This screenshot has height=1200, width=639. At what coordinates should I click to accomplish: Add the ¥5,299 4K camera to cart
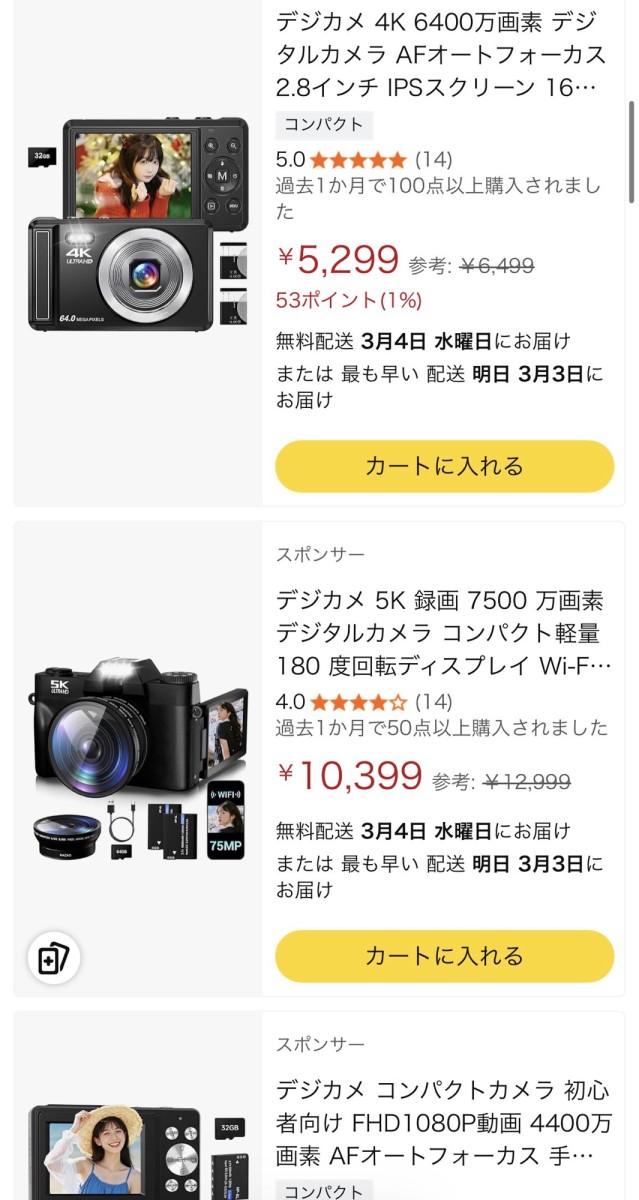tap(444, 466)
